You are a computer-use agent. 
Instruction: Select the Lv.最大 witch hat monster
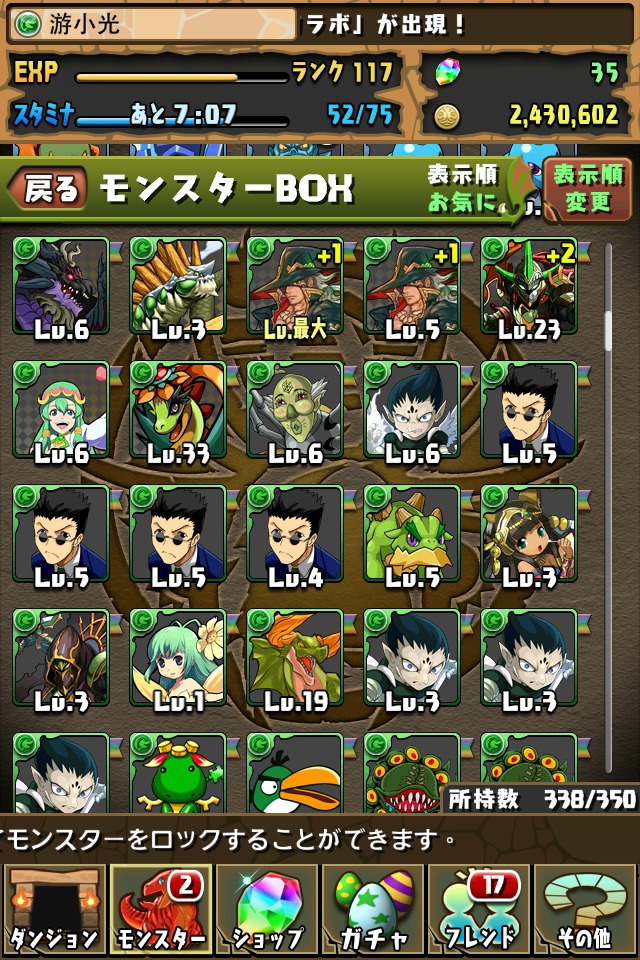[x=294, y=286]
